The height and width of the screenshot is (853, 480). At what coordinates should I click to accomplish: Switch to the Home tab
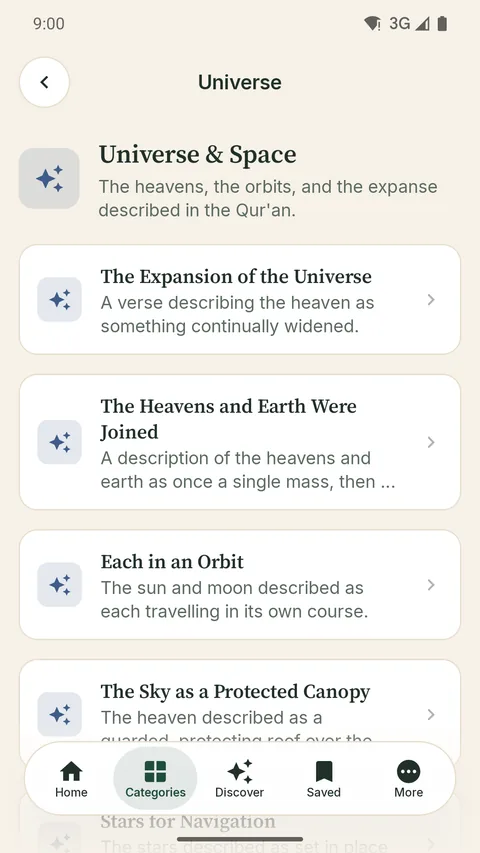click(71, 778)
